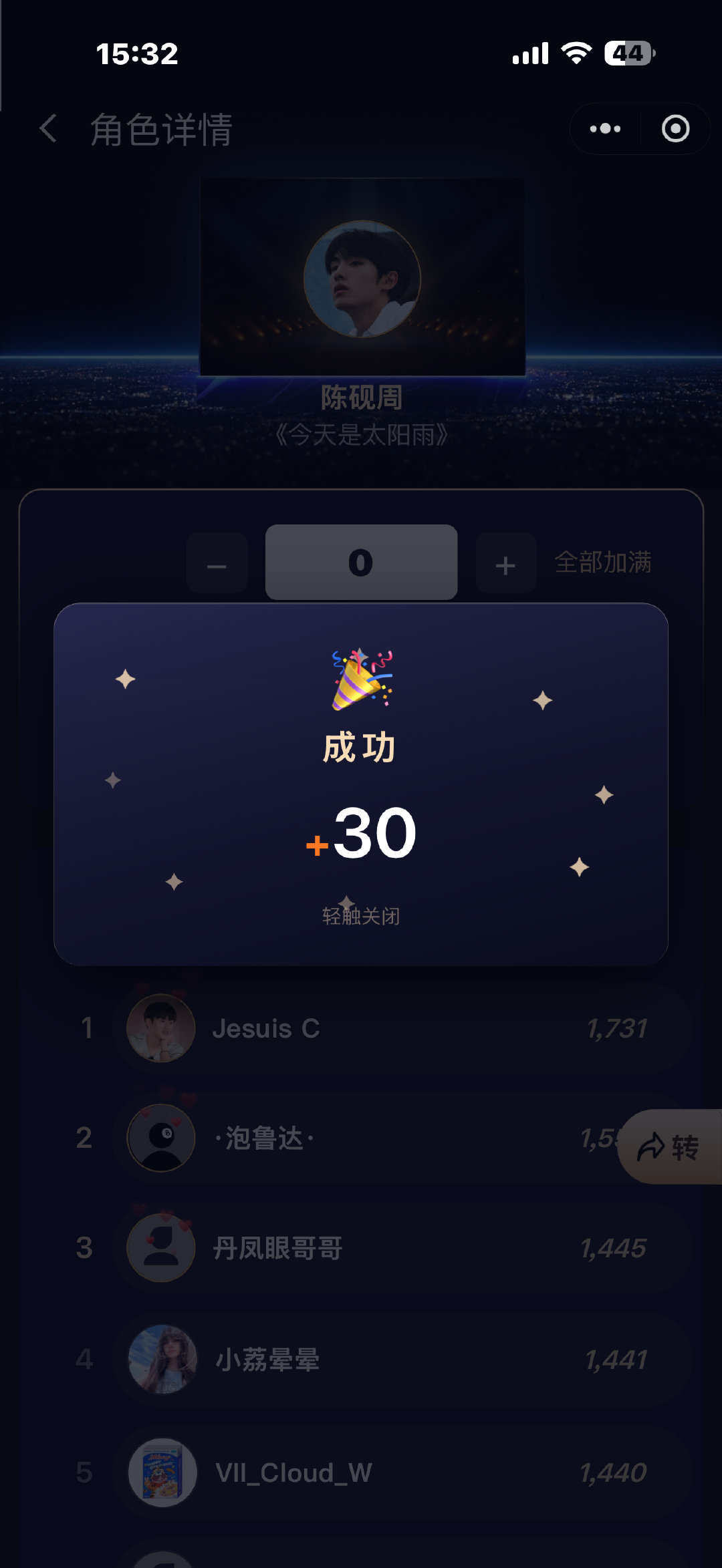
Task: Open 丹凤眼哥哥 ranking row
Action: 402,1248
